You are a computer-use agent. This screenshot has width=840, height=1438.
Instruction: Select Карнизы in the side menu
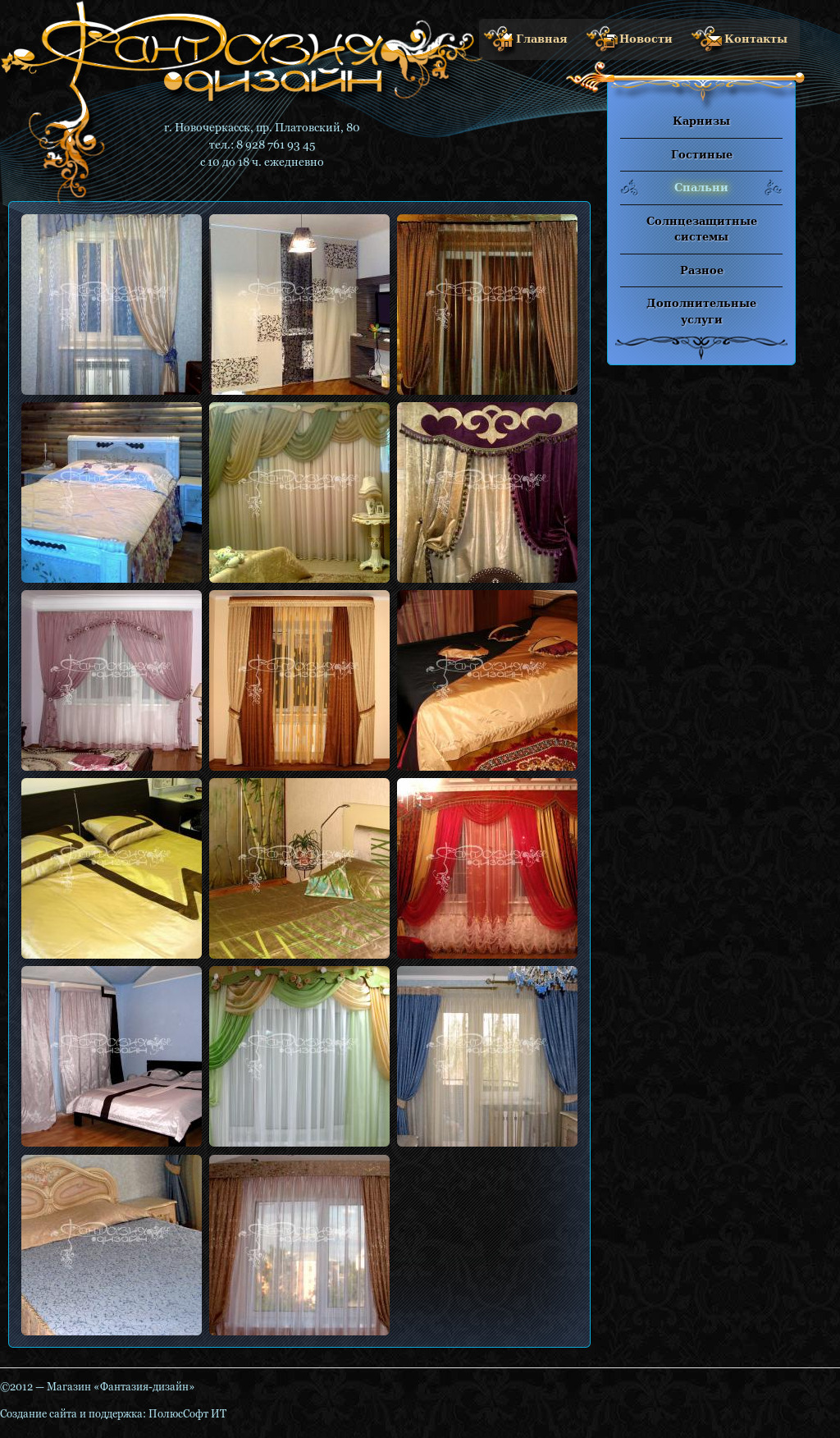pyautogui.click(x=701, y=121)
